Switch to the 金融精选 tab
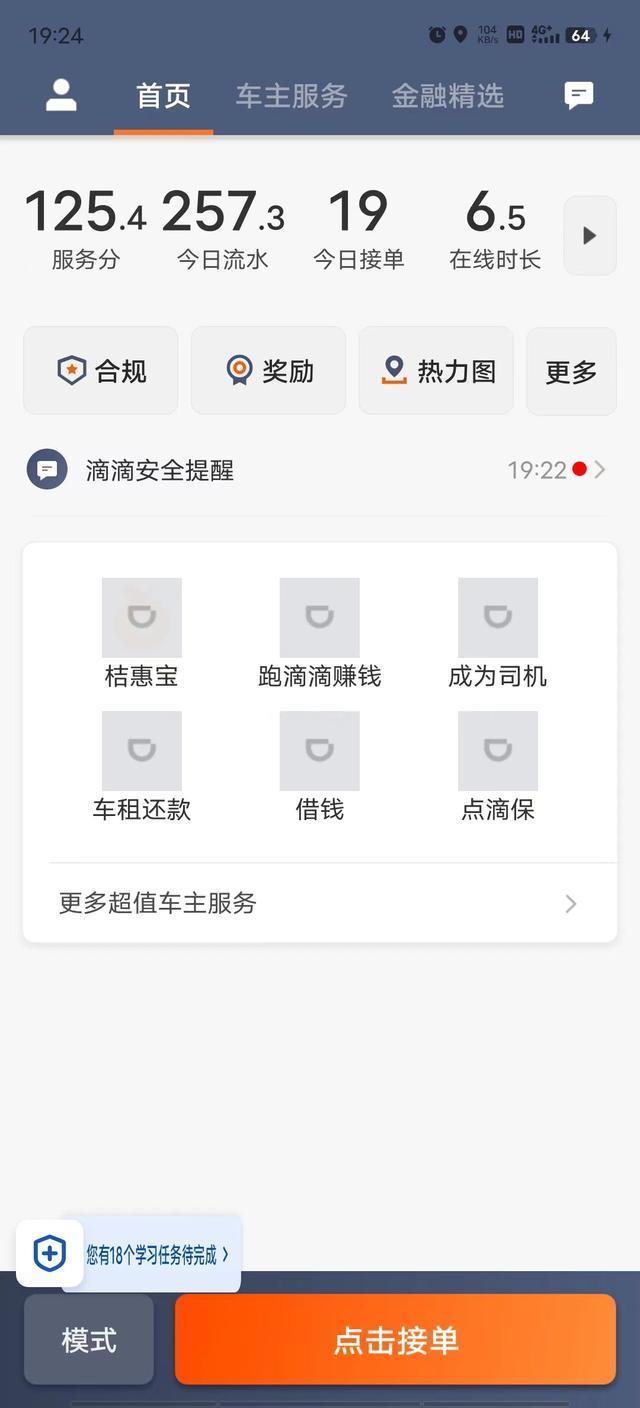 pos(447,96)
